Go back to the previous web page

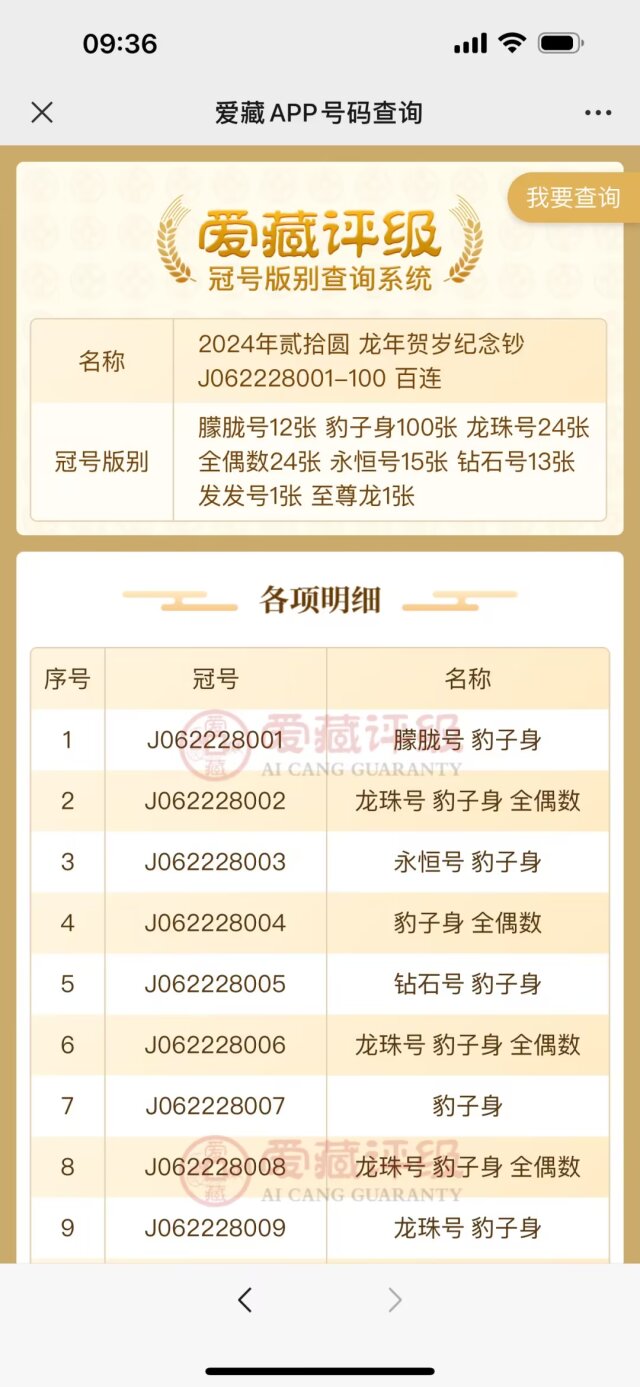tap(245, 1299)
